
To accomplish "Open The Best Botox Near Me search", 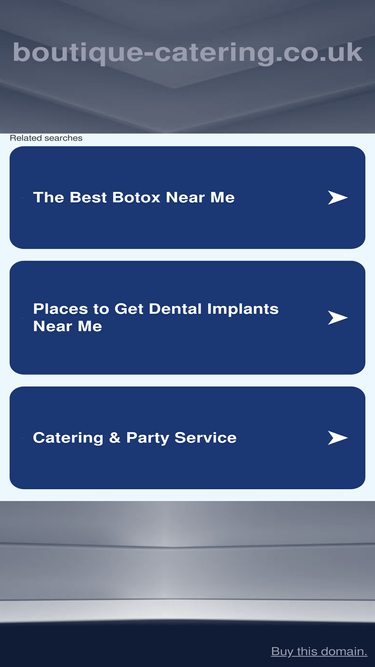I will [x=187, y=197].
